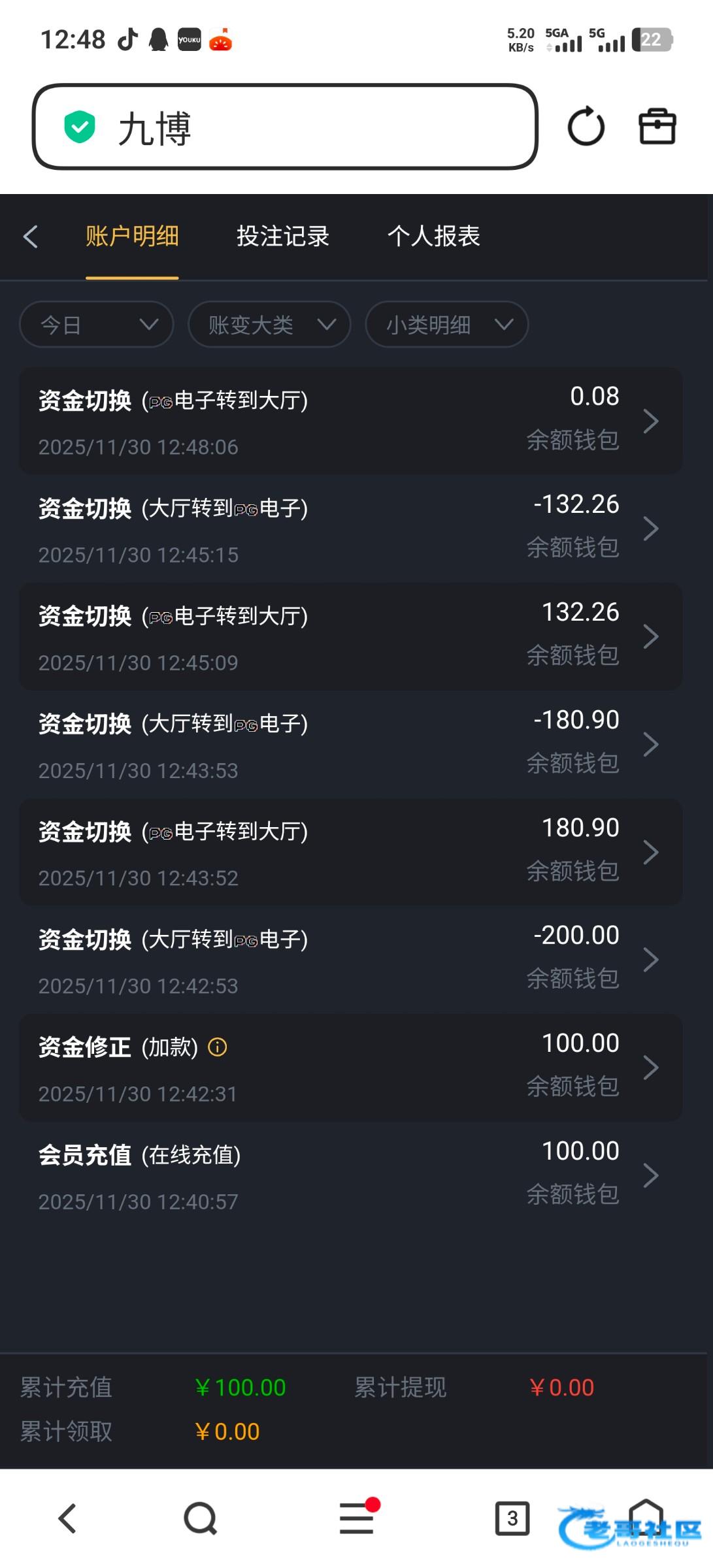Tap the browser search icon at bottom
Viewport: 713px width, 1568px height.
[x=201, y=1518]
